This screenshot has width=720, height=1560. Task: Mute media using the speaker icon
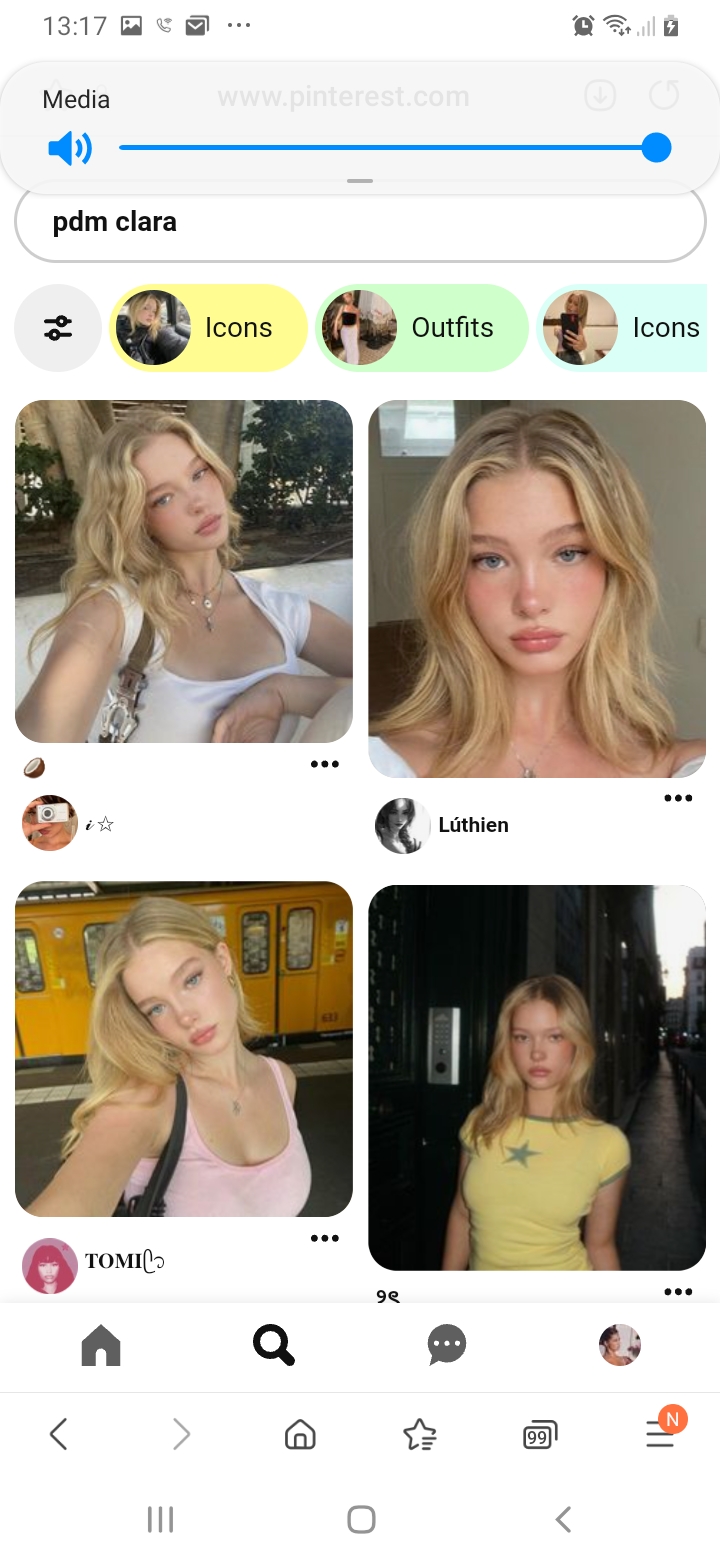tap(70, 149)
